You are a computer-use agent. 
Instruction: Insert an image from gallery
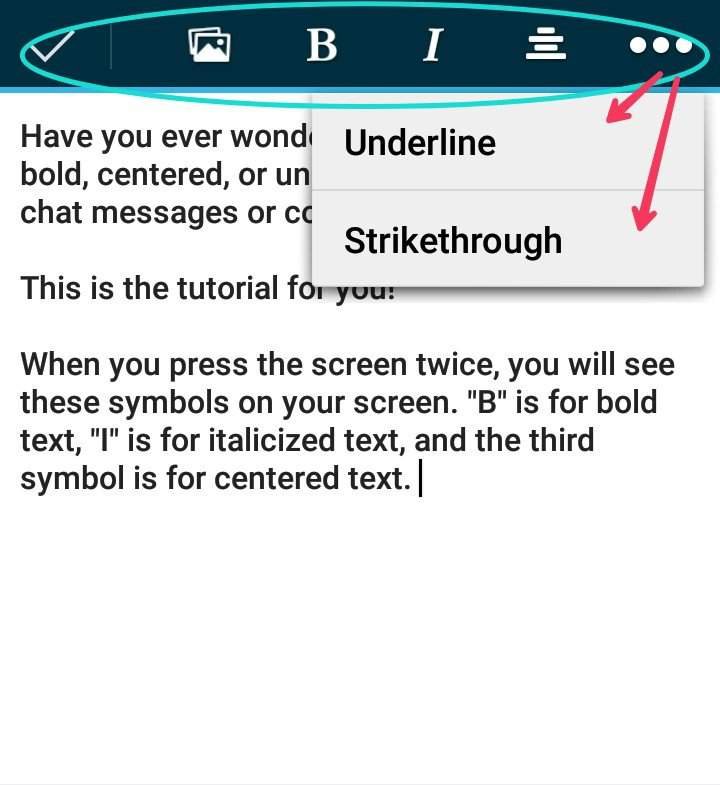209,45
